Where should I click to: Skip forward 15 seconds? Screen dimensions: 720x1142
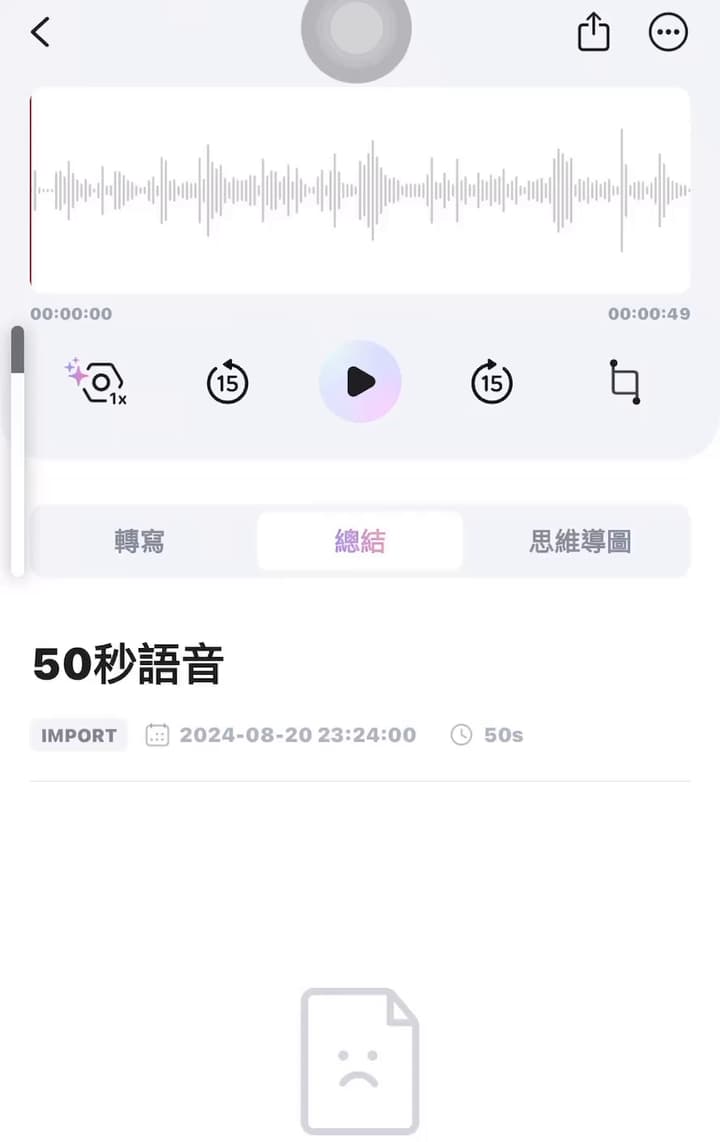pos(492,381)
